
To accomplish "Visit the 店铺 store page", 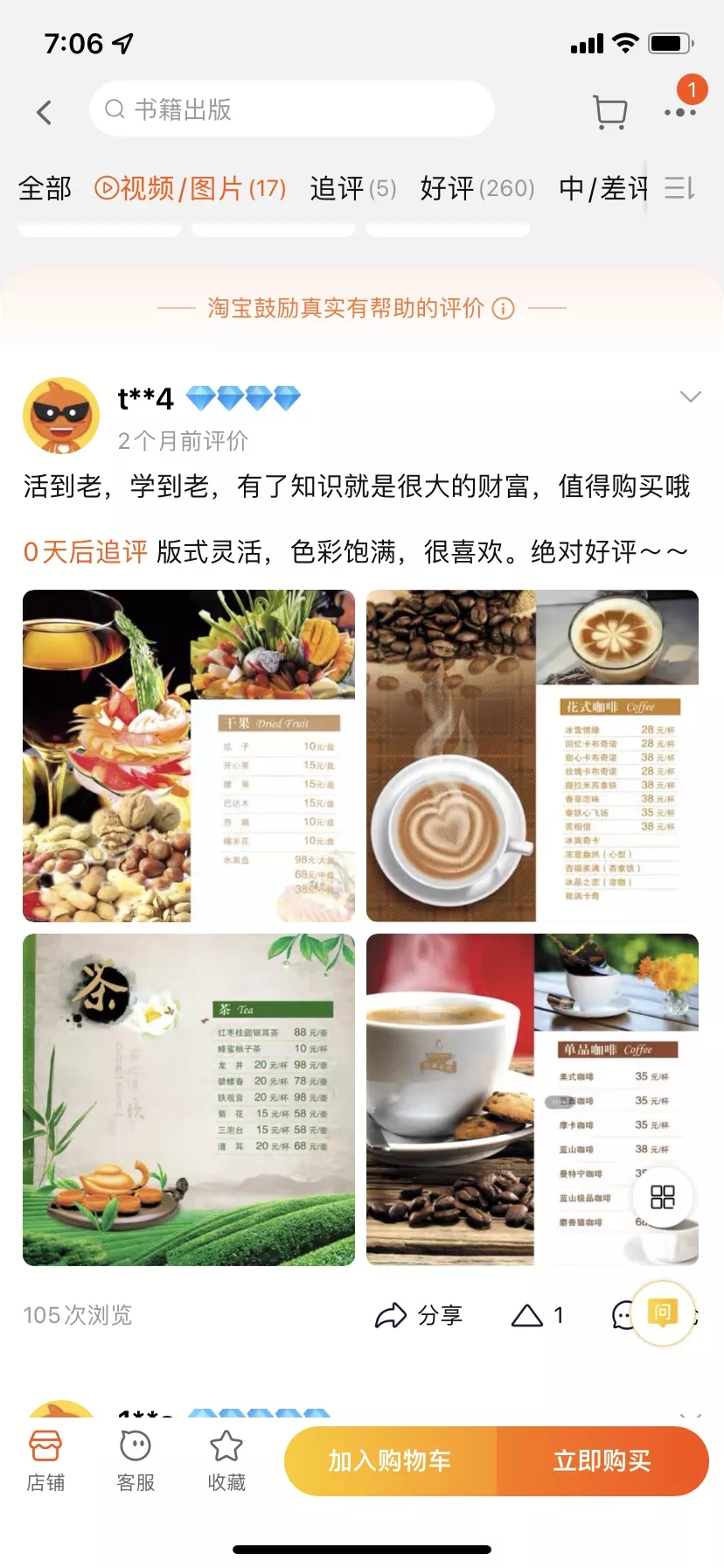I will tap(45, 1459).
